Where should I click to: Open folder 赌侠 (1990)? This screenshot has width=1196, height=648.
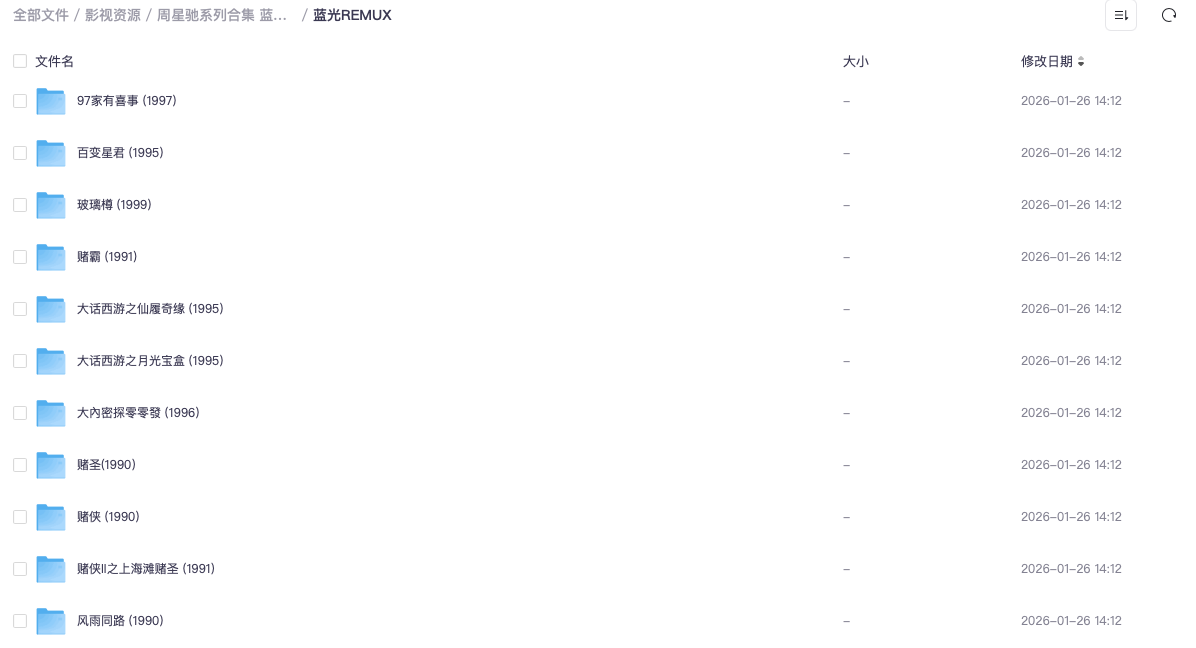click(108, 517)
